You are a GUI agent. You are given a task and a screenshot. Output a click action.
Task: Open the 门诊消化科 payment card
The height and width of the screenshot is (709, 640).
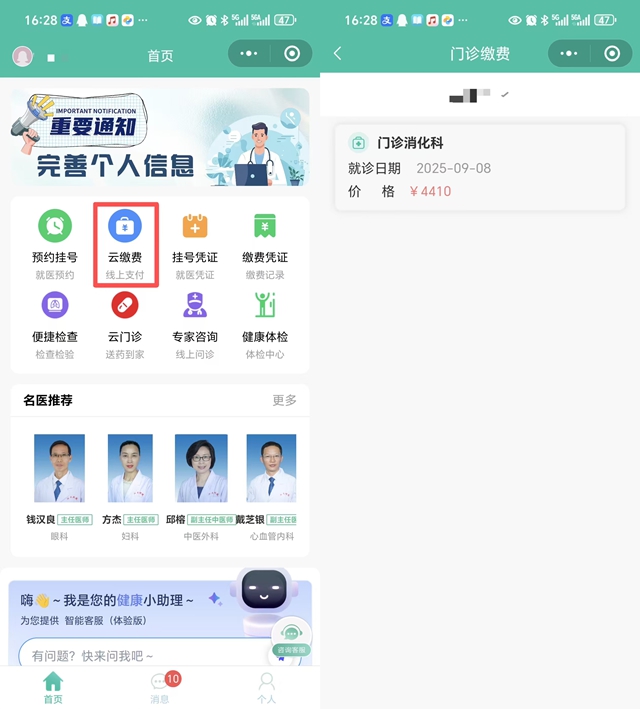pyautogui.click(x=479, y=167)
